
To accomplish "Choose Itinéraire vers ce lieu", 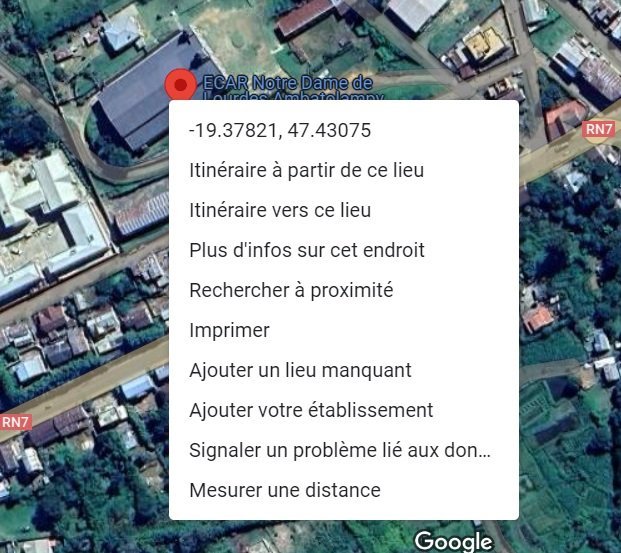I will coord(280,211).
